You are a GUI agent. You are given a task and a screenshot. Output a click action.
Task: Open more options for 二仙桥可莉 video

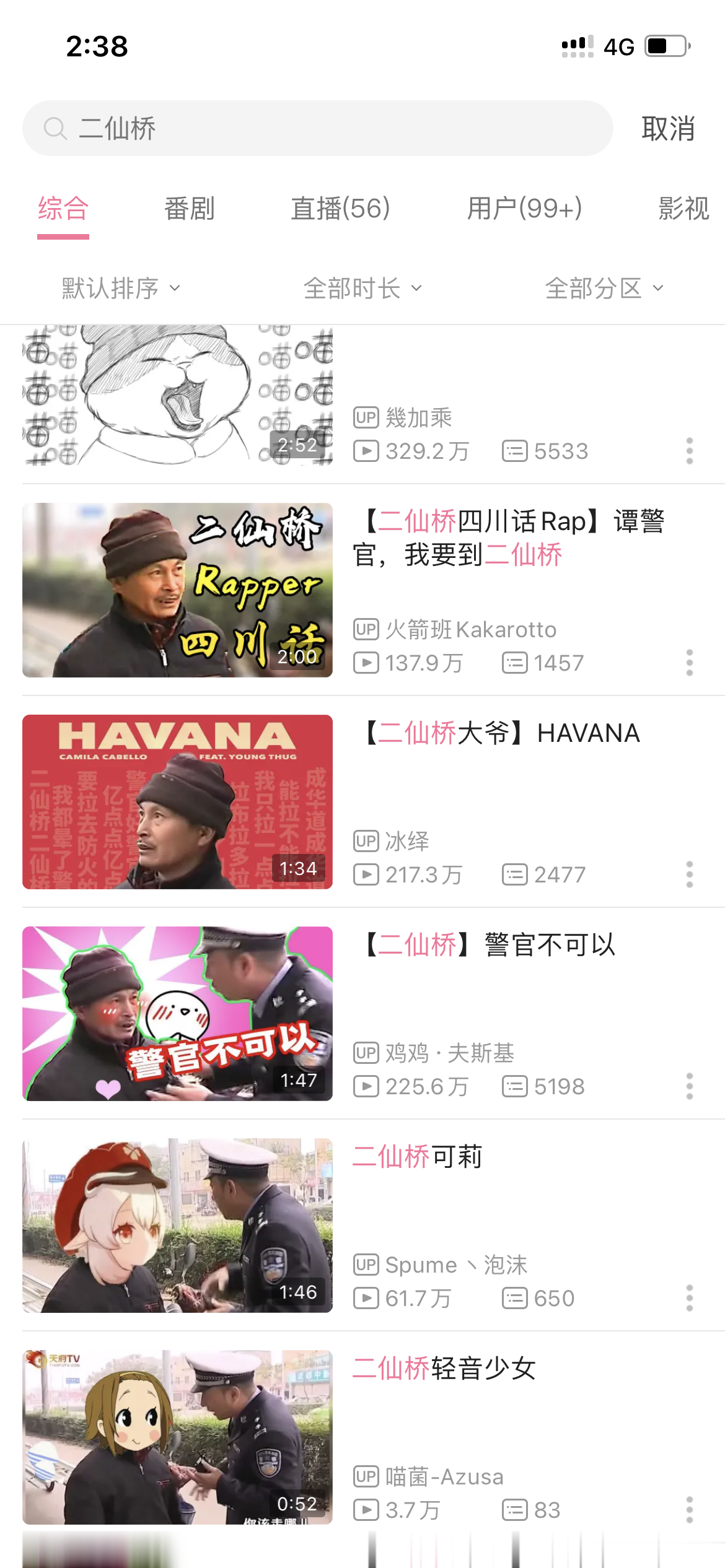click(x=689, y=1298)
